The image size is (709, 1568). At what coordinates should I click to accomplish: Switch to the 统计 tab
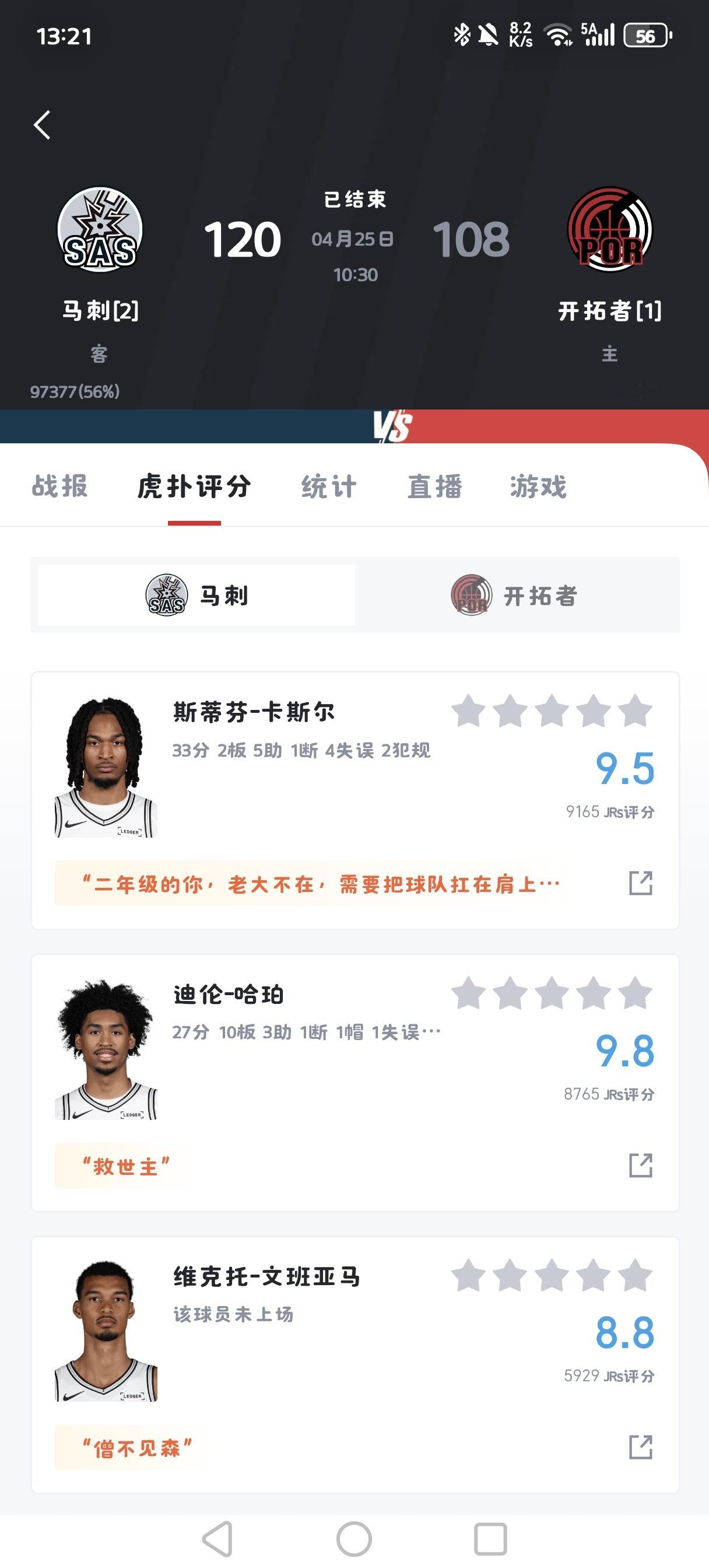(x=329, y=487)
